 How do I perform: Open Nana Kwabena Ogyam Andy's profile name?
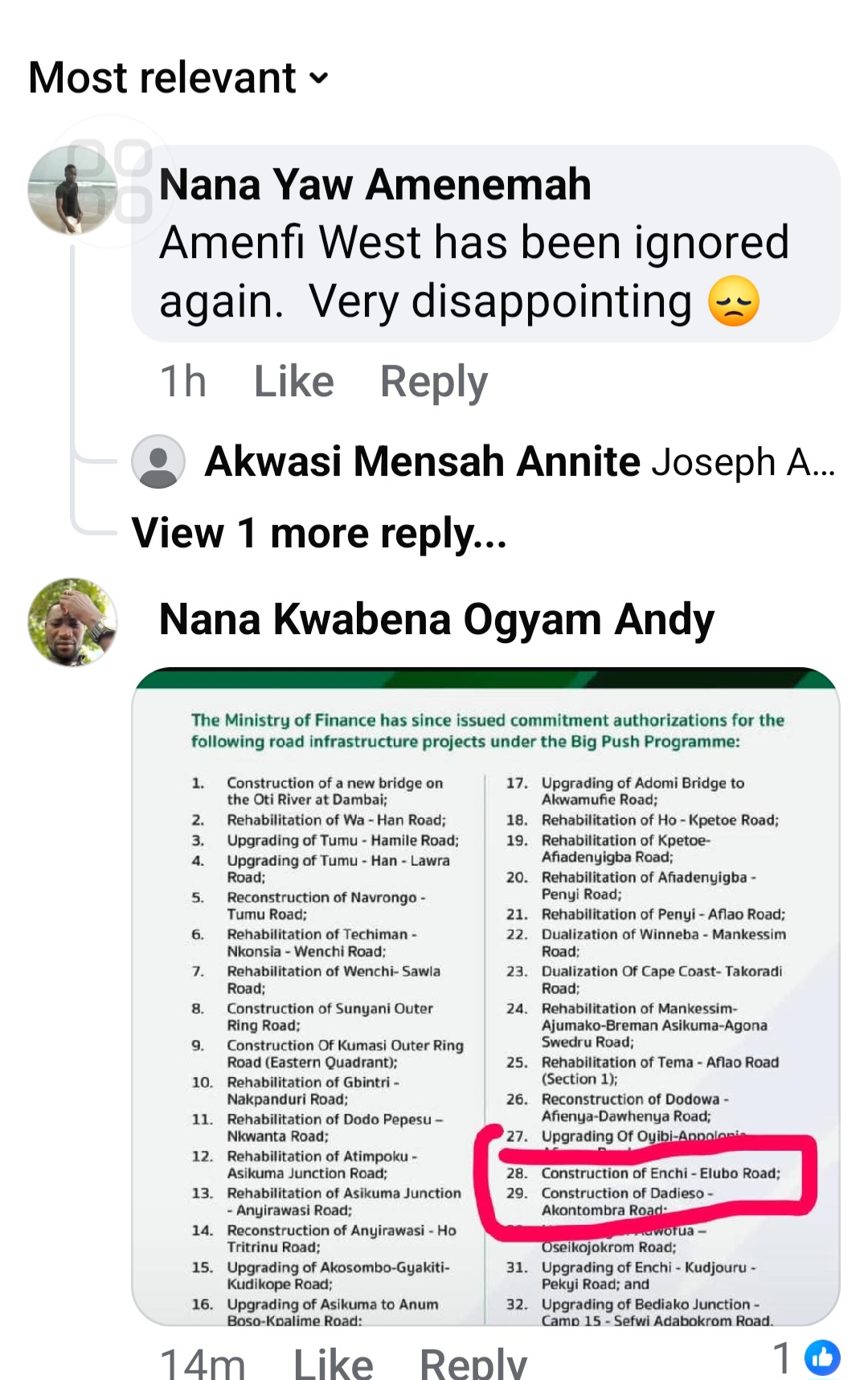(x=436, y=620)
